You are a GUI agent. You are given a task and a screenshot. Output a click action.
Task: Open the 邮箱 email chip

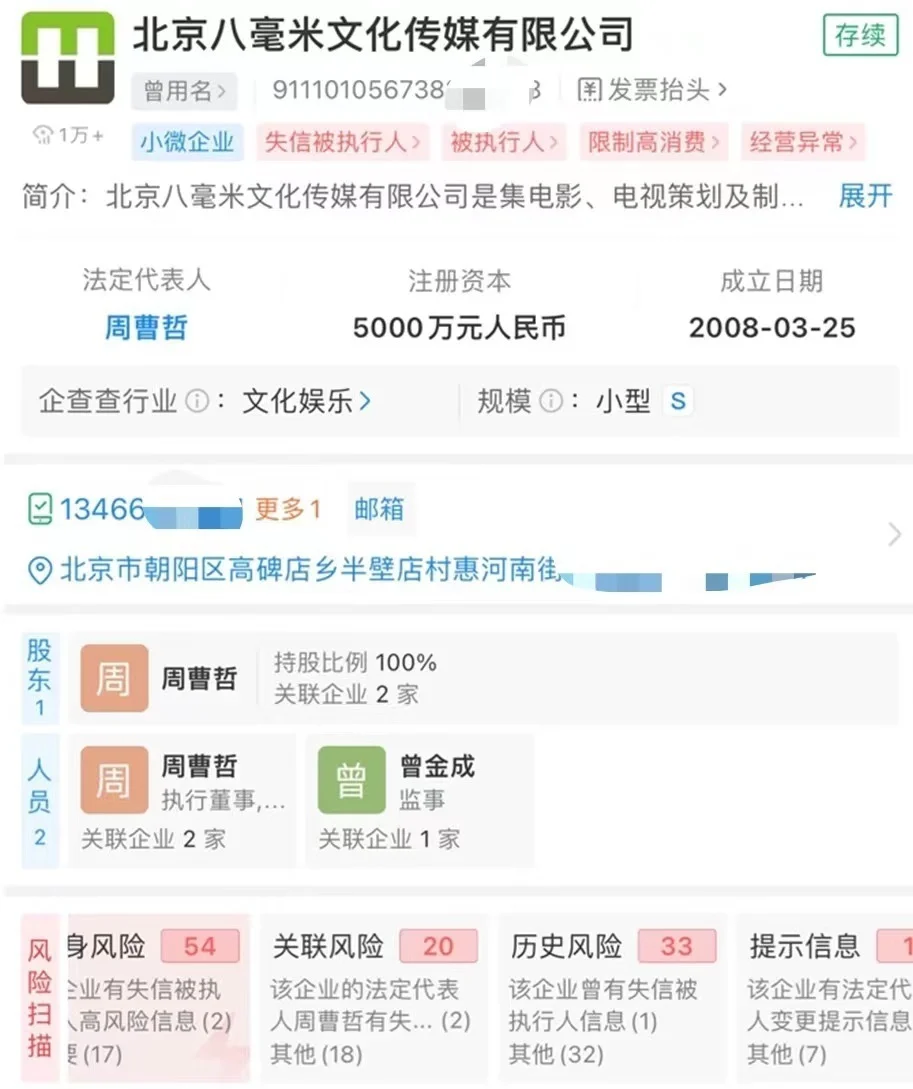coord(379,509)
